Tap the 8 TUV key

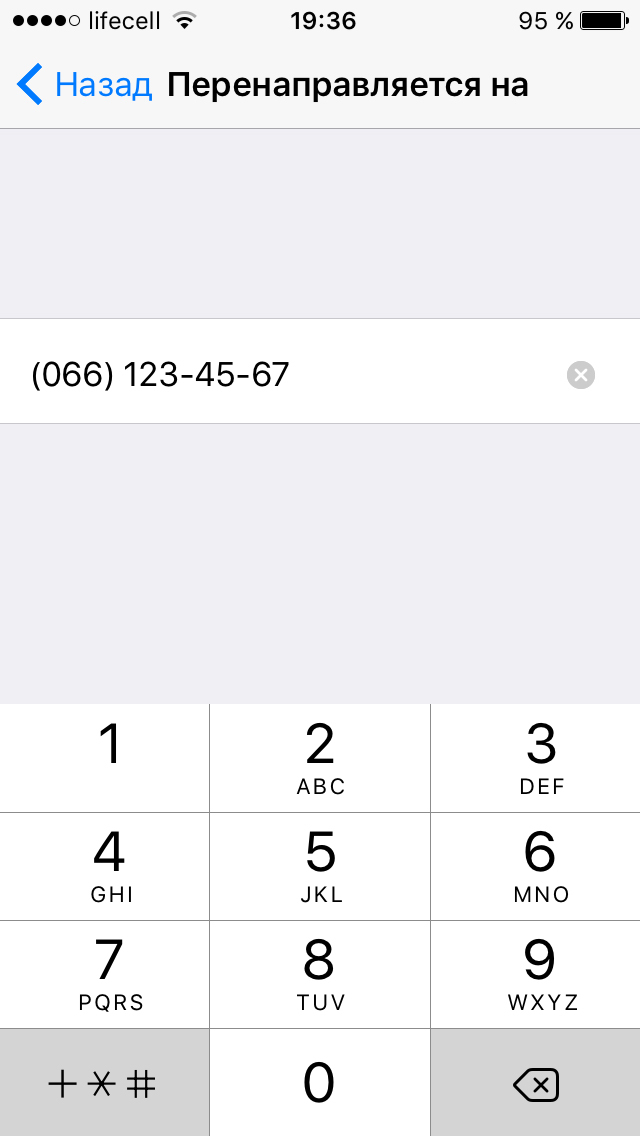[x=320, y=974]
